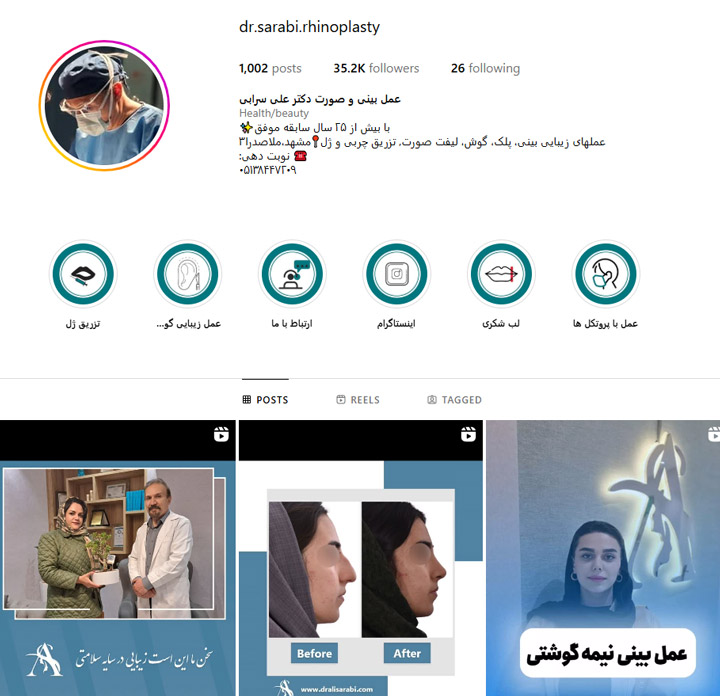Open the عمل بینی نیمه گوشتی reel
This screenshot has width=720, height=696.
[603, 558]
